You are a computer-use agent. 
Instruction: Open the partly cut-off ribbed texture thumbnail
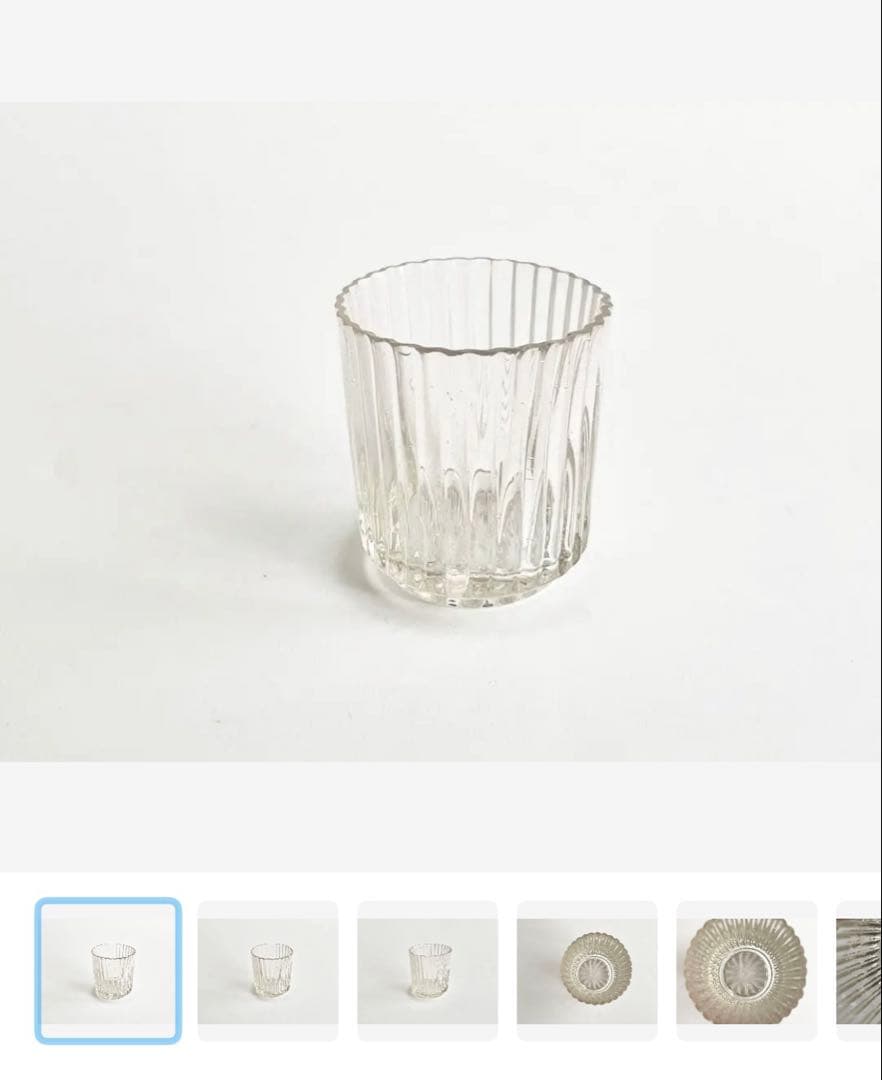coord(859,971)
